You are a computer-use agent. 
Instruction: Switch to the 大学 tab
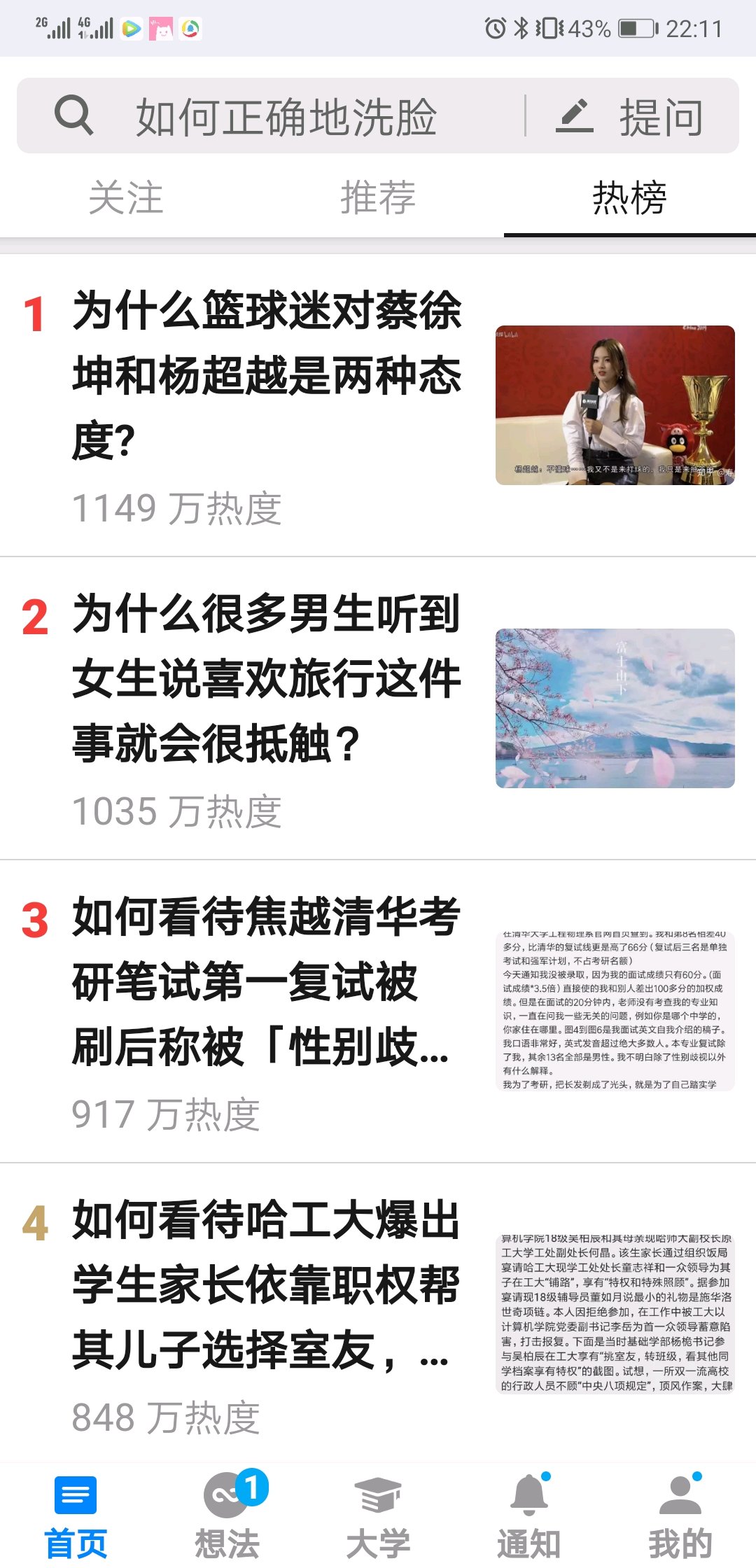378,1515
